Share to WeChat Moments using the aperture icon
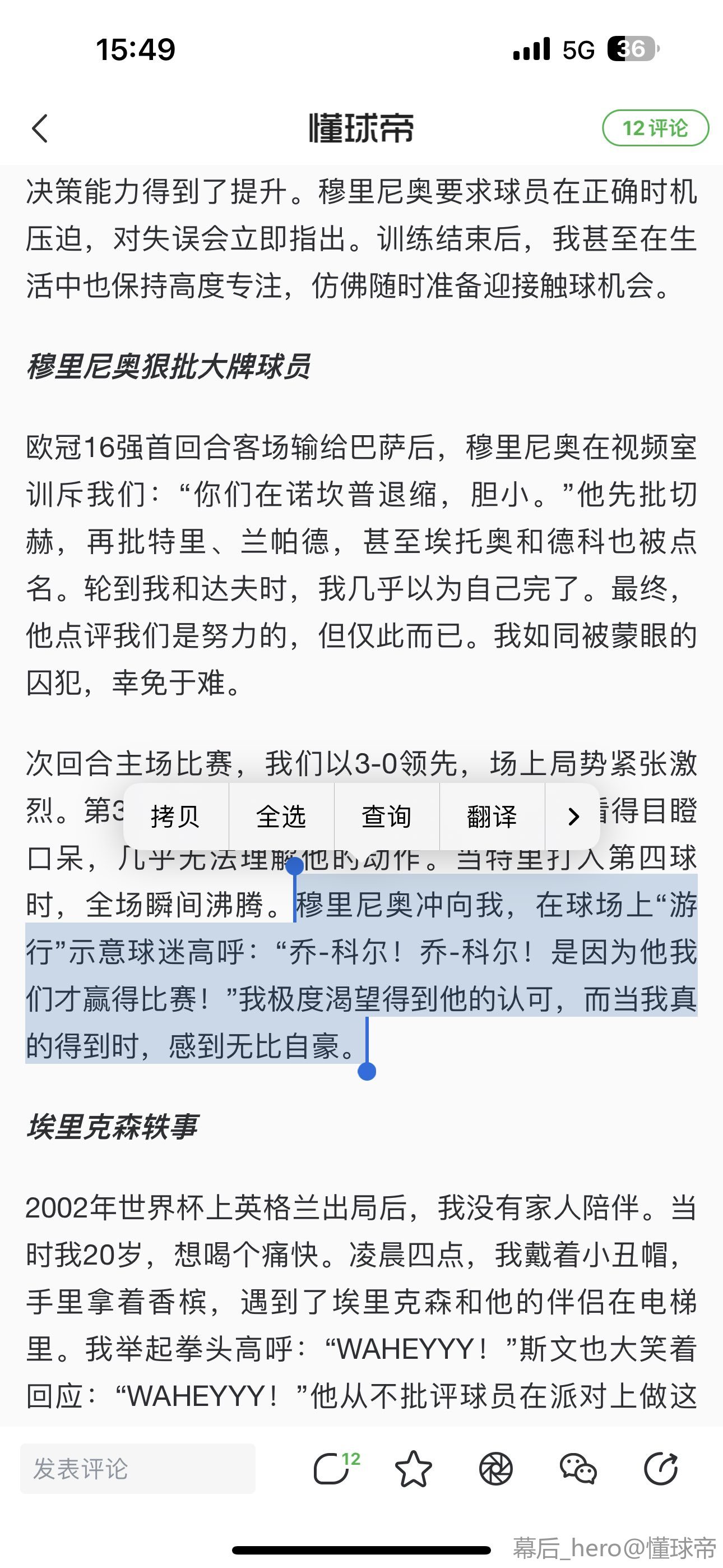 (495, 1469)
